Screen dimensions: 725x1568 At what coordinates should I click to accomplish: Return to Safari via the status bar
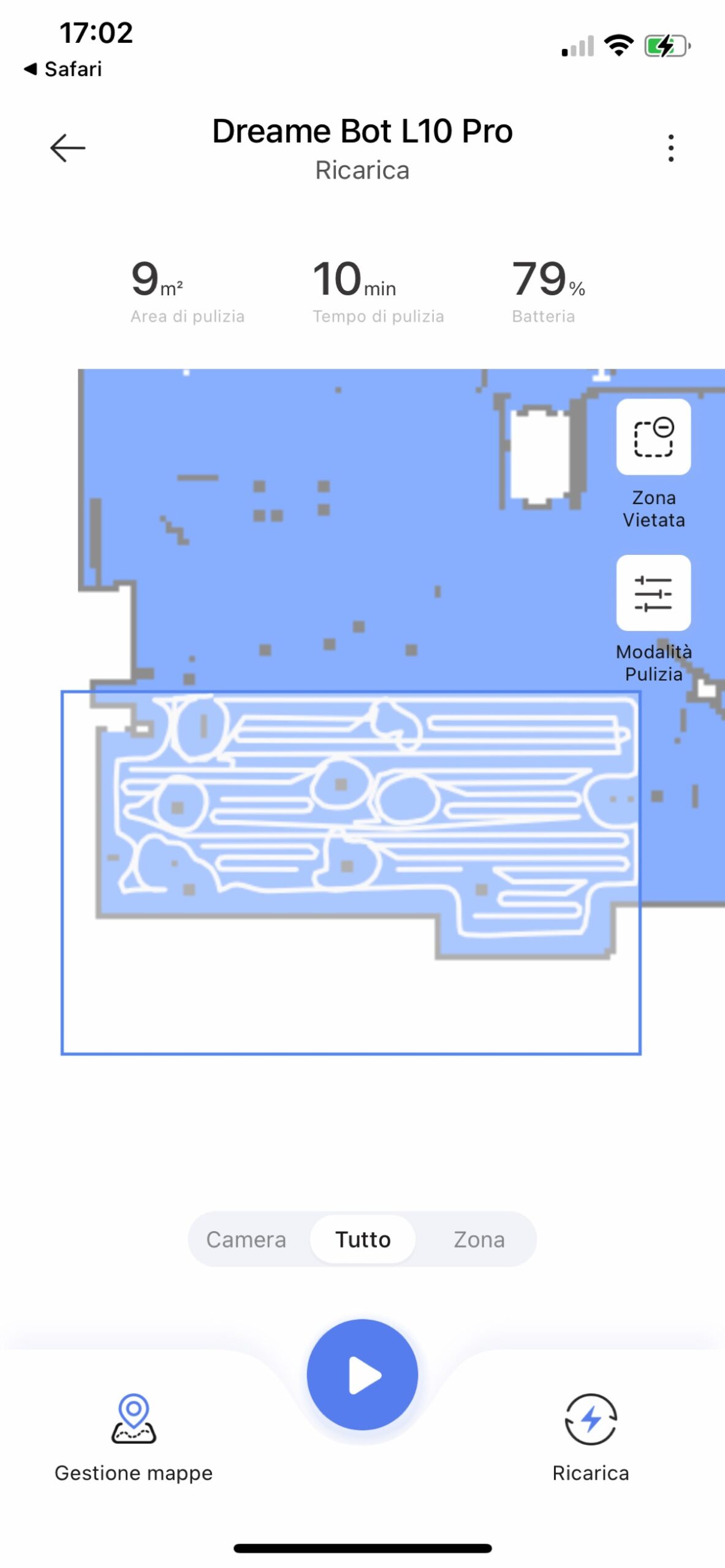[x=63, y=69]
